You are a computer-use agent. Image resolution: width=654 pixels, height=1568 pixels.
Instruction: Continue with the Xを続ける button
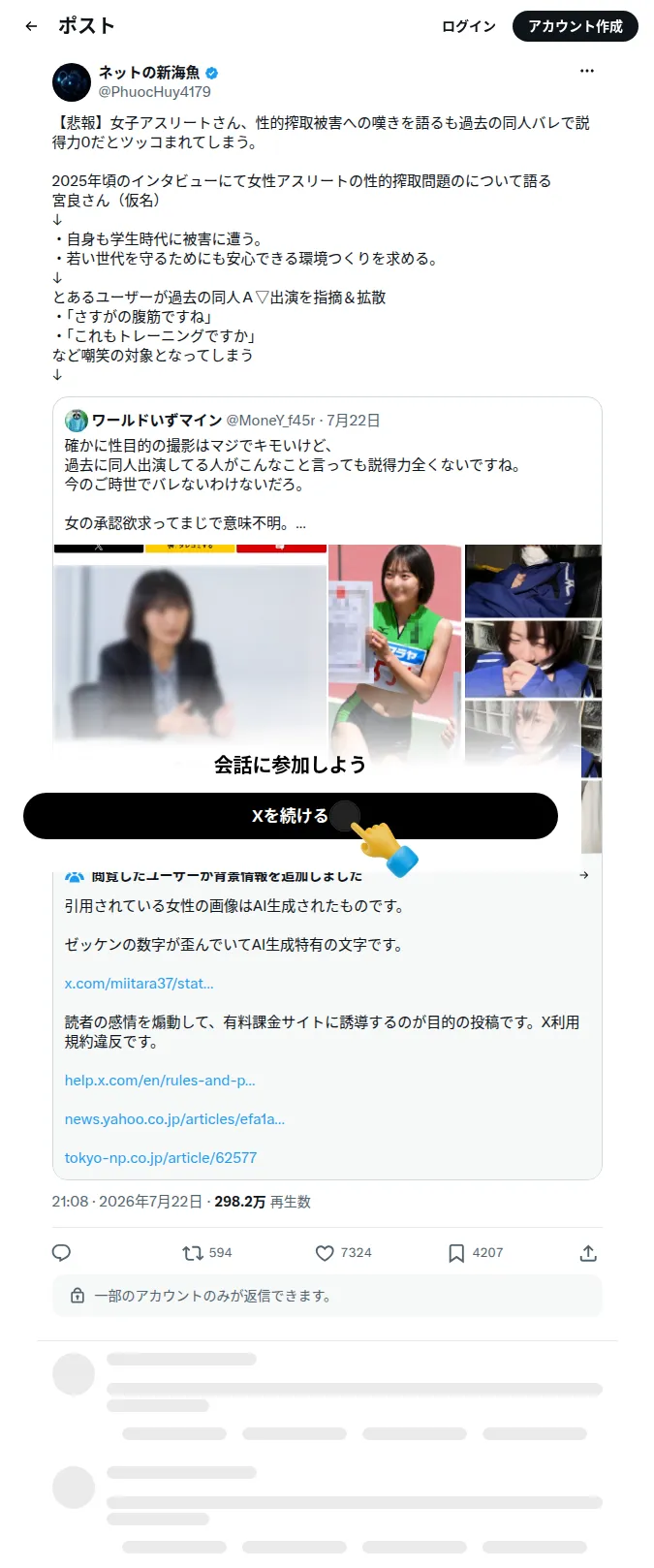coord(291,816)
